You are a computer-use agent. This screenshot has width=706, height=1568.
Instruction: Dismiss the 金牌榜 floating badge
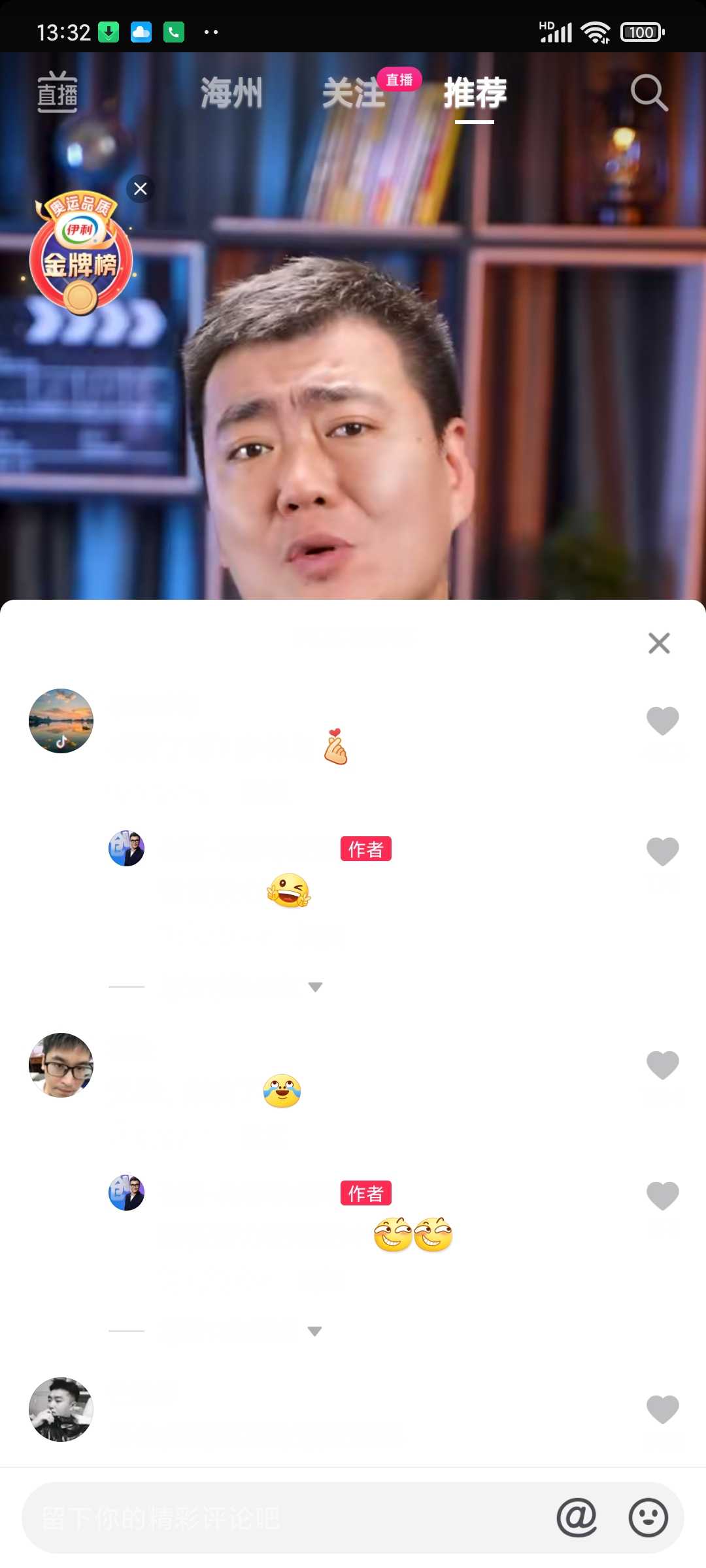coord(141,189)
